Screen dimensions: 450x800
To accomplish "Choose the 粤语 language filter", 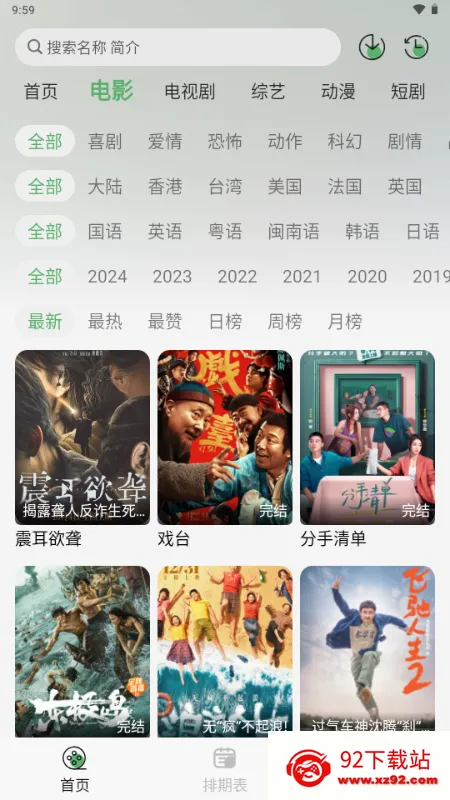I will [225, 231].
